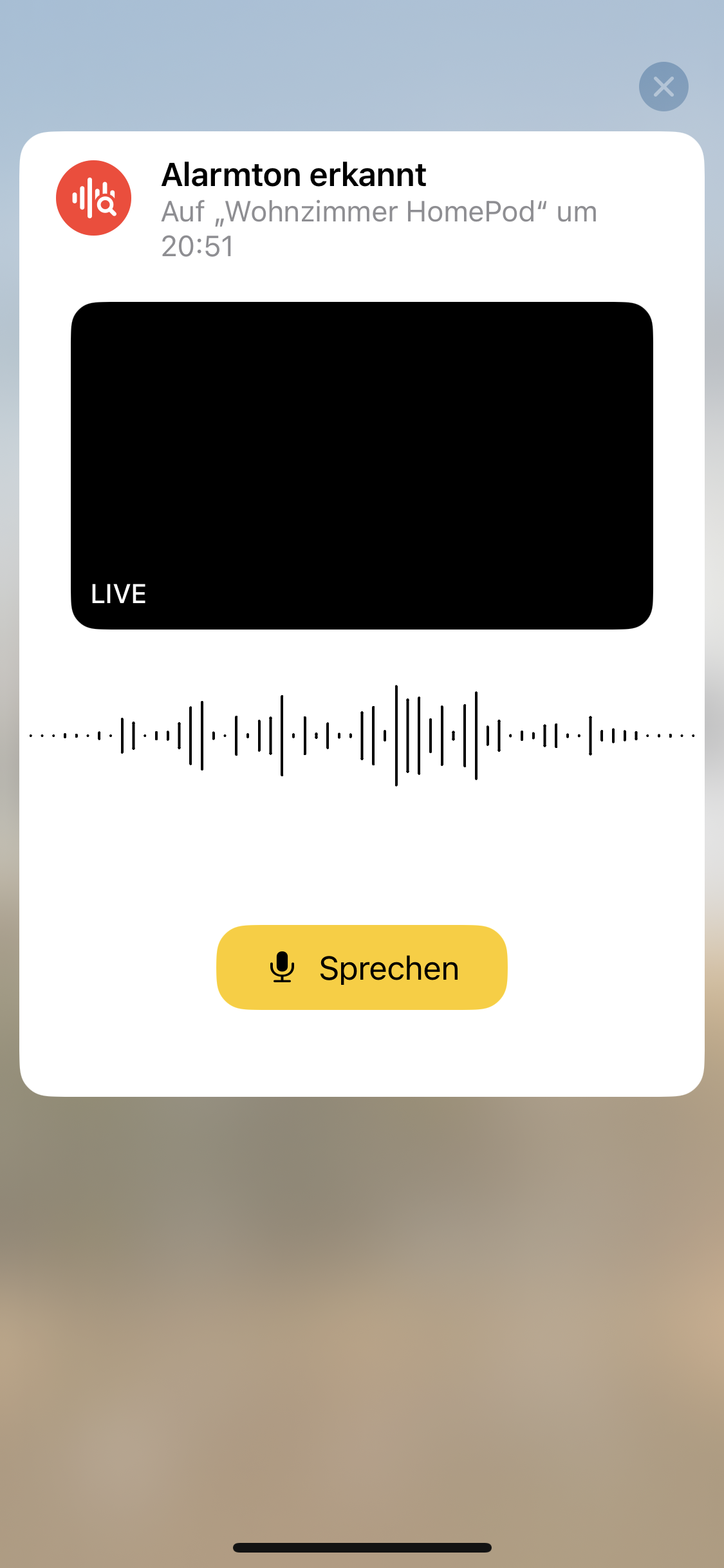Tap the yellow Sprechen microphone button
This screenshot has width=724, height=1568.
coord(362,967)
